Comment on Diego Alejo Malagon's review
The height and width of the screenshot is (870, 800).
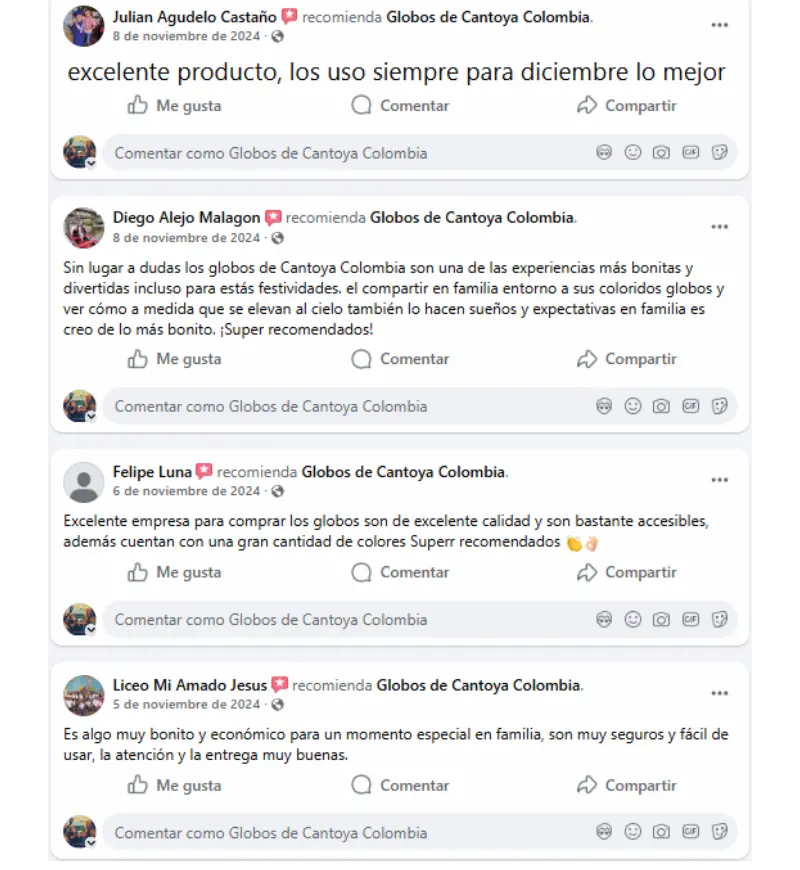coord(401,359)
